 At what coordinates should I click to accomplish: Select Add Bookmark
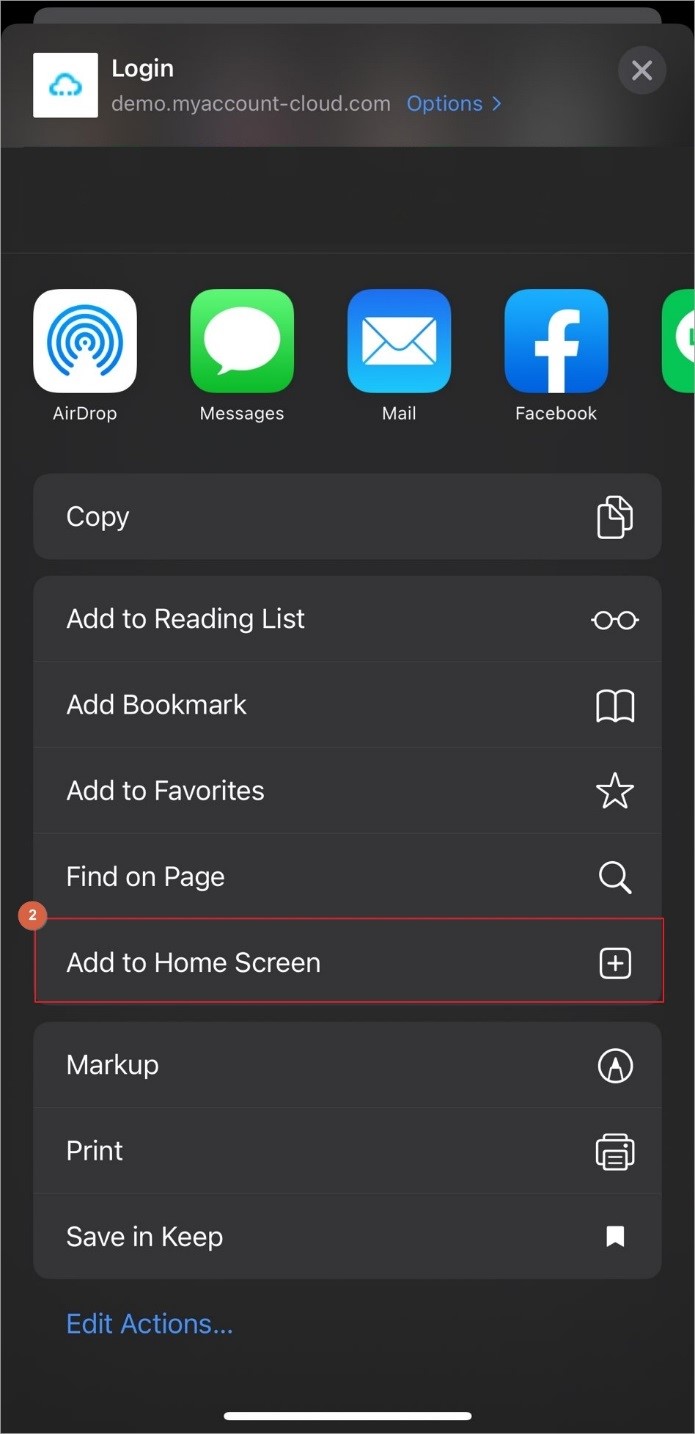pos(347,705)
